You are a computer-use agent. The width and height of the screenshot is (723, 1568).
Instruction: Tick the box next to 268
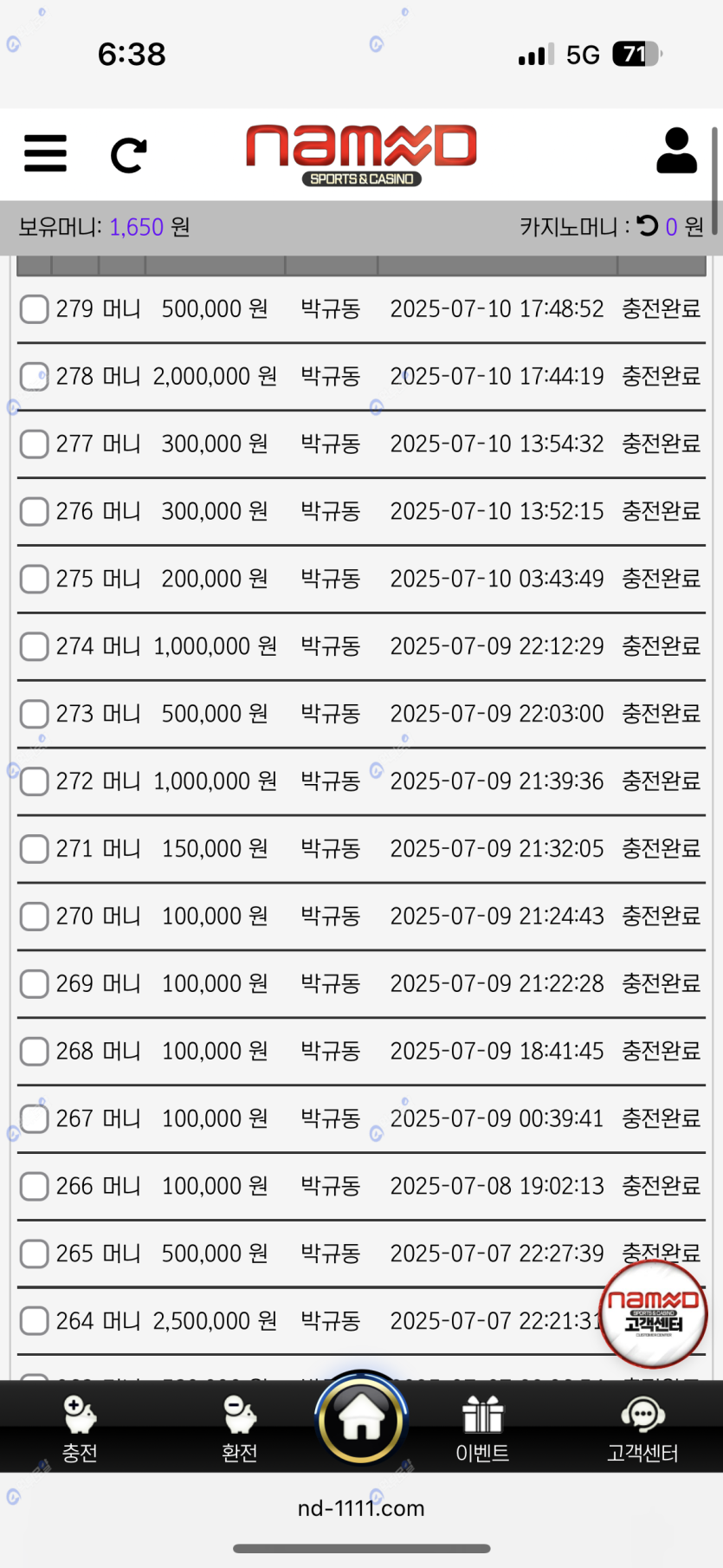coord(34,1052)
